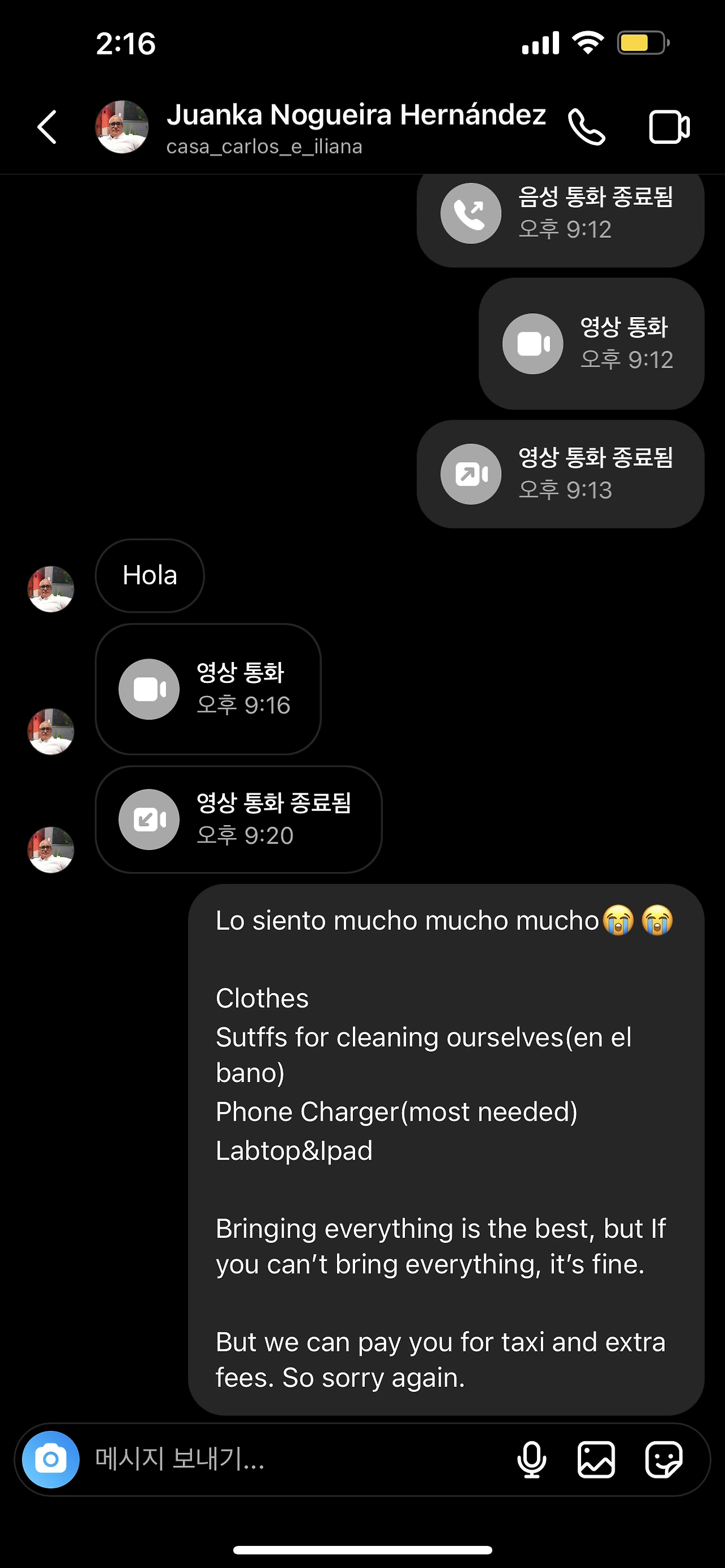Open the sticker picker

coord(663,1459)
